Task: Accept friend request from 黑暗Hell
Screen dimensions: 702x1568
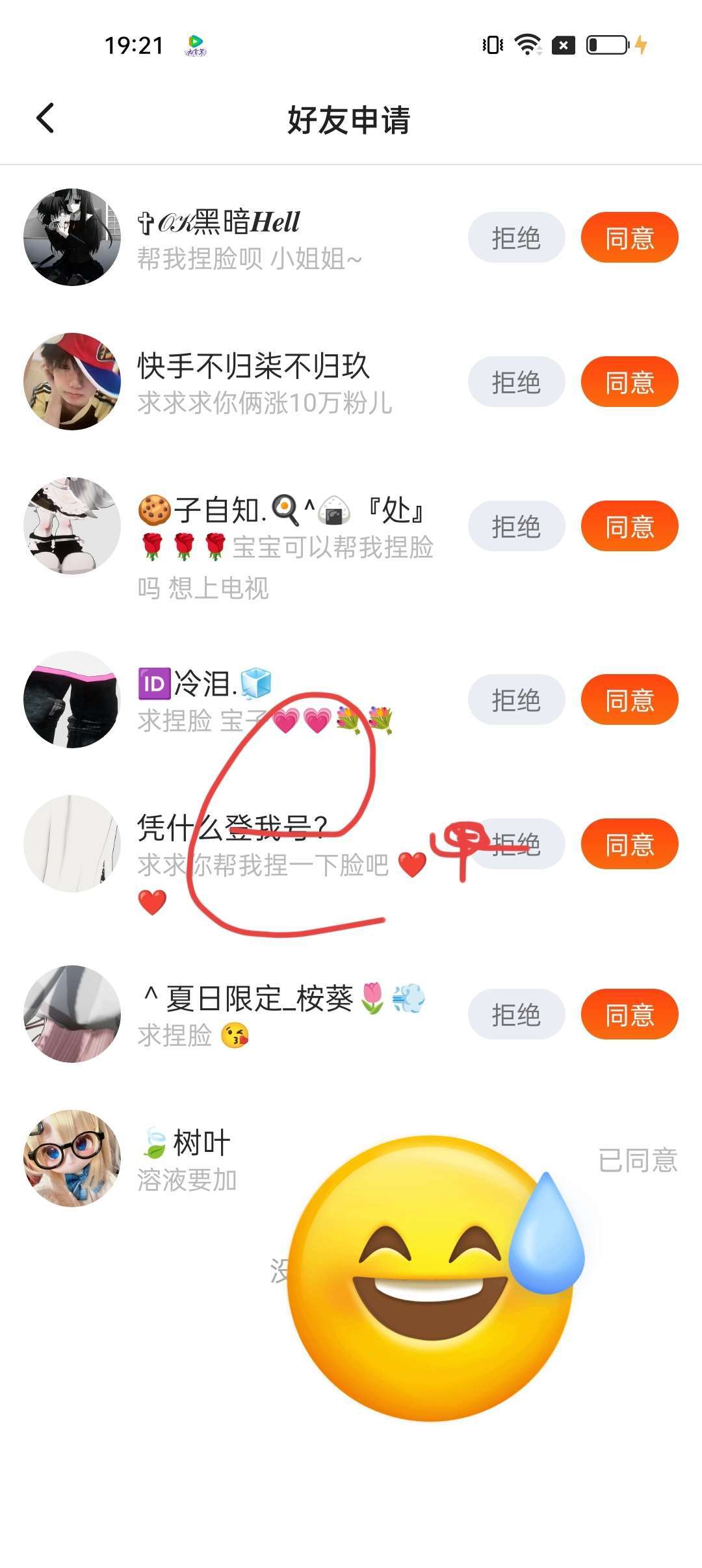Action: tap(629, 238)
